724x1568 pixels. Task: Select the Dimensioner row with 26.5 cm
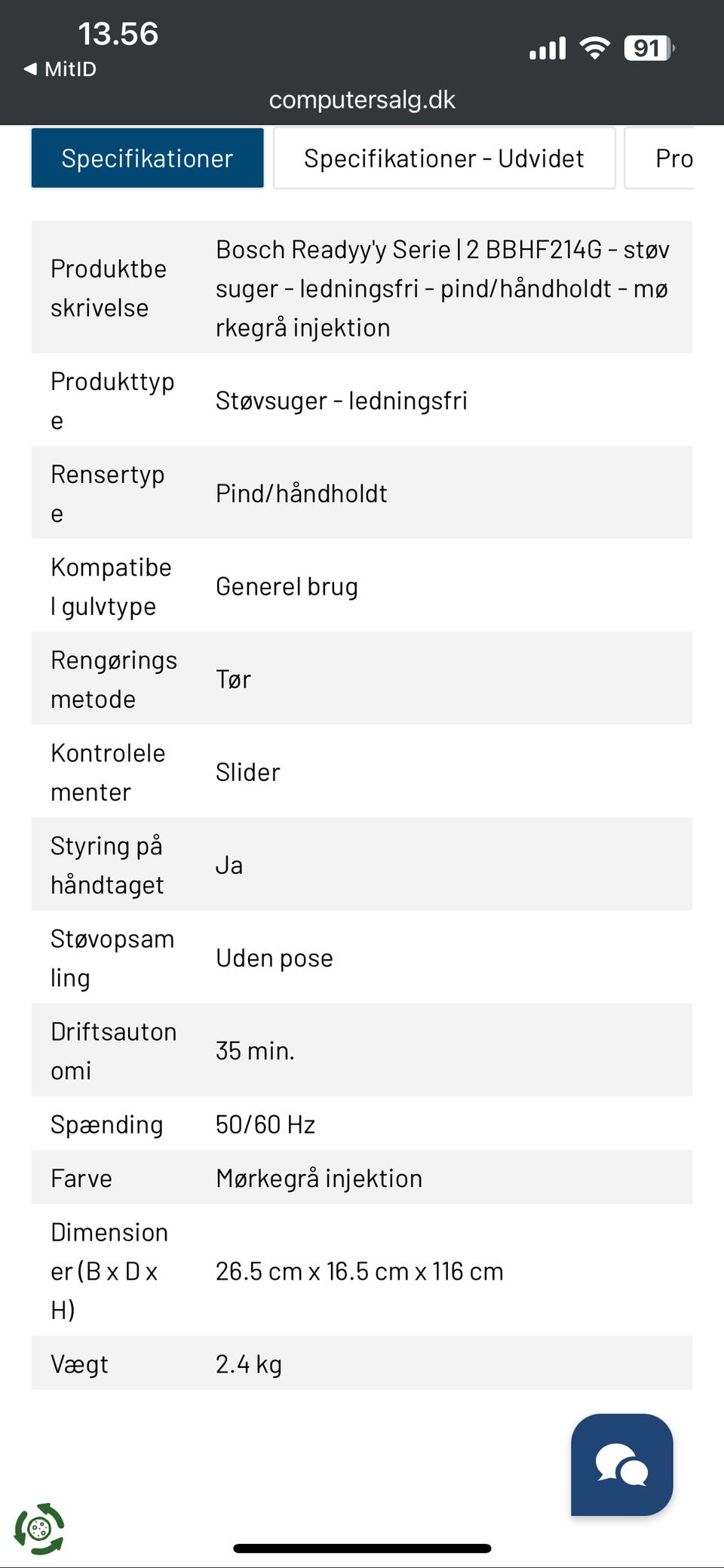coord(360,1271)
